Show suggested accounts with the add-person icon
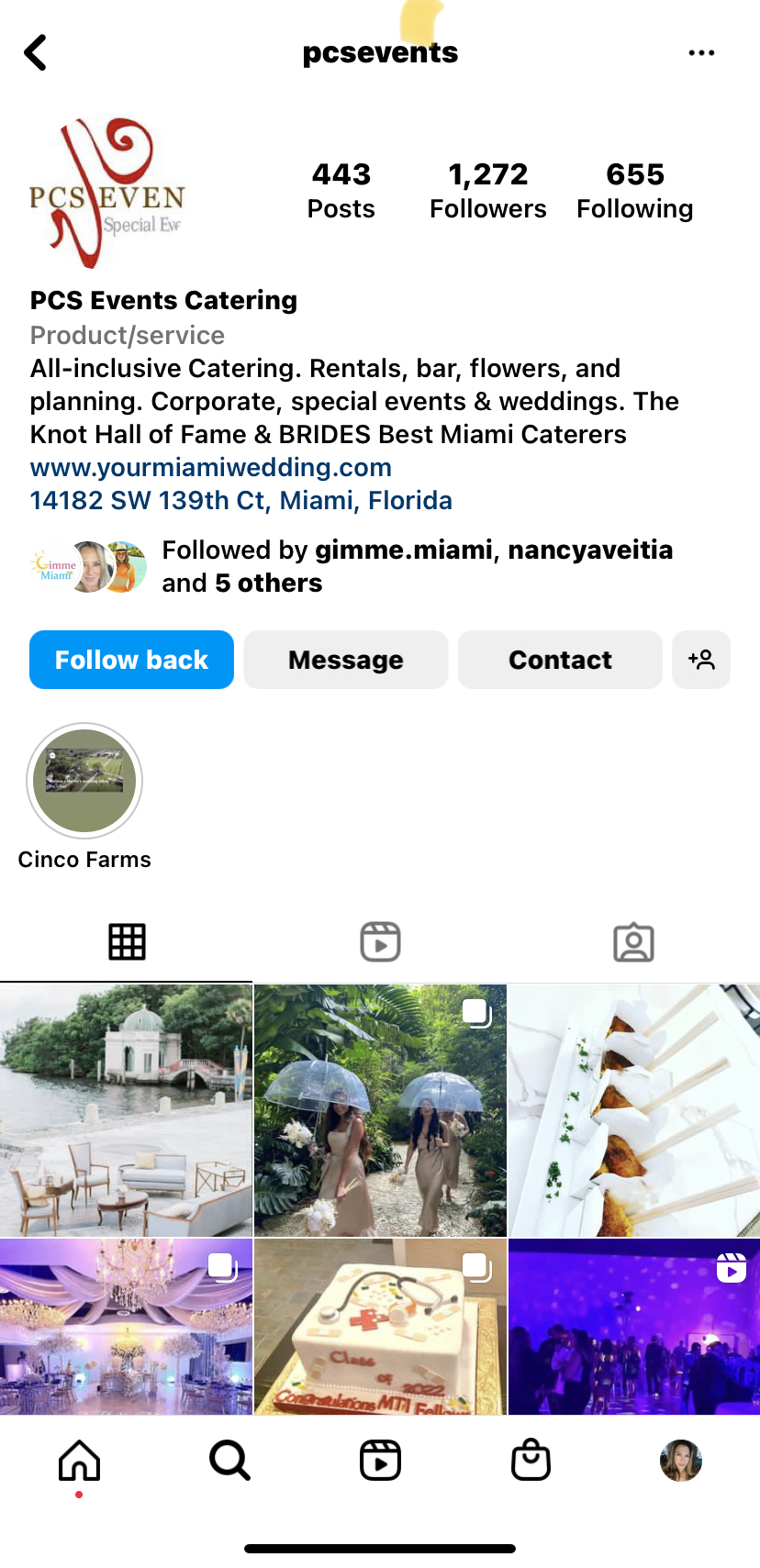The width and height of the screenshot is (760, 1568). (701, 660)
